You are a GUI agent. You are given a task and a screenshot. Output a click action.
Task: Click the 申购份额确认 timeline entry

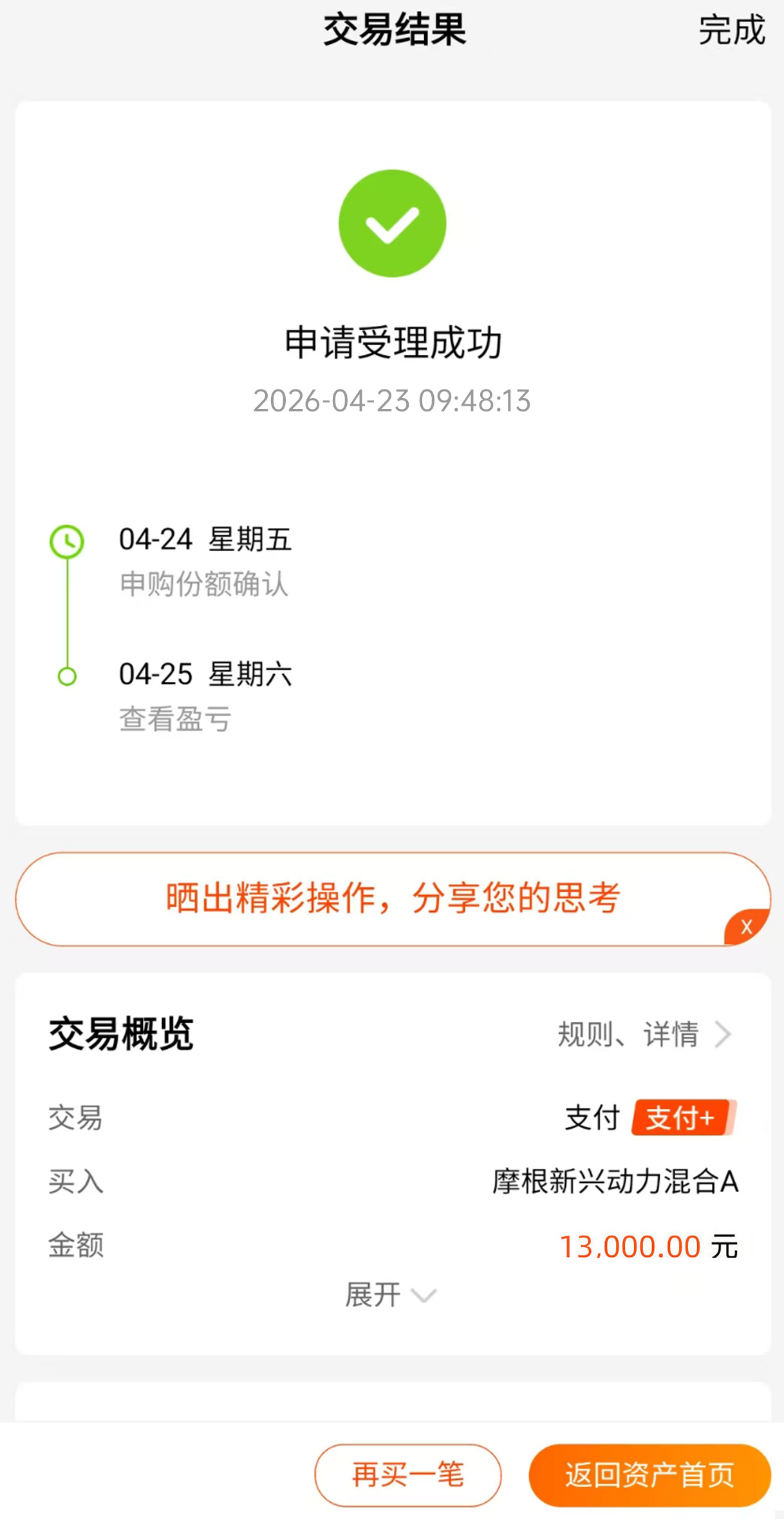[x=205, y=585]
